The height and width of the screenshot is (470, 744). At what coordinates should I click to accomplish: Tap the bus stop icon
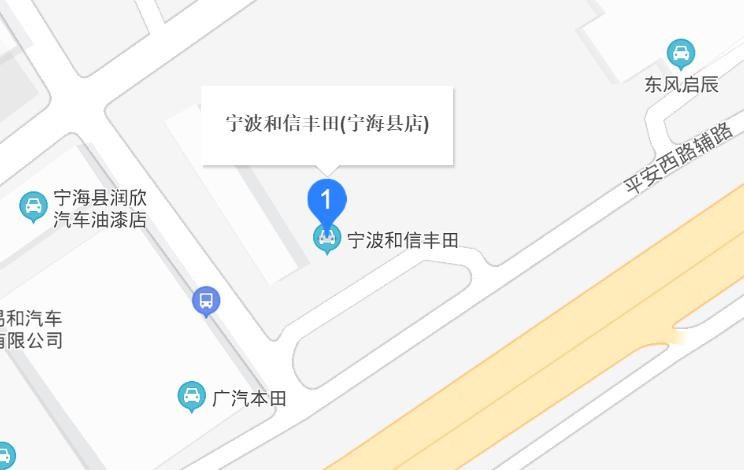click(206, 300)
